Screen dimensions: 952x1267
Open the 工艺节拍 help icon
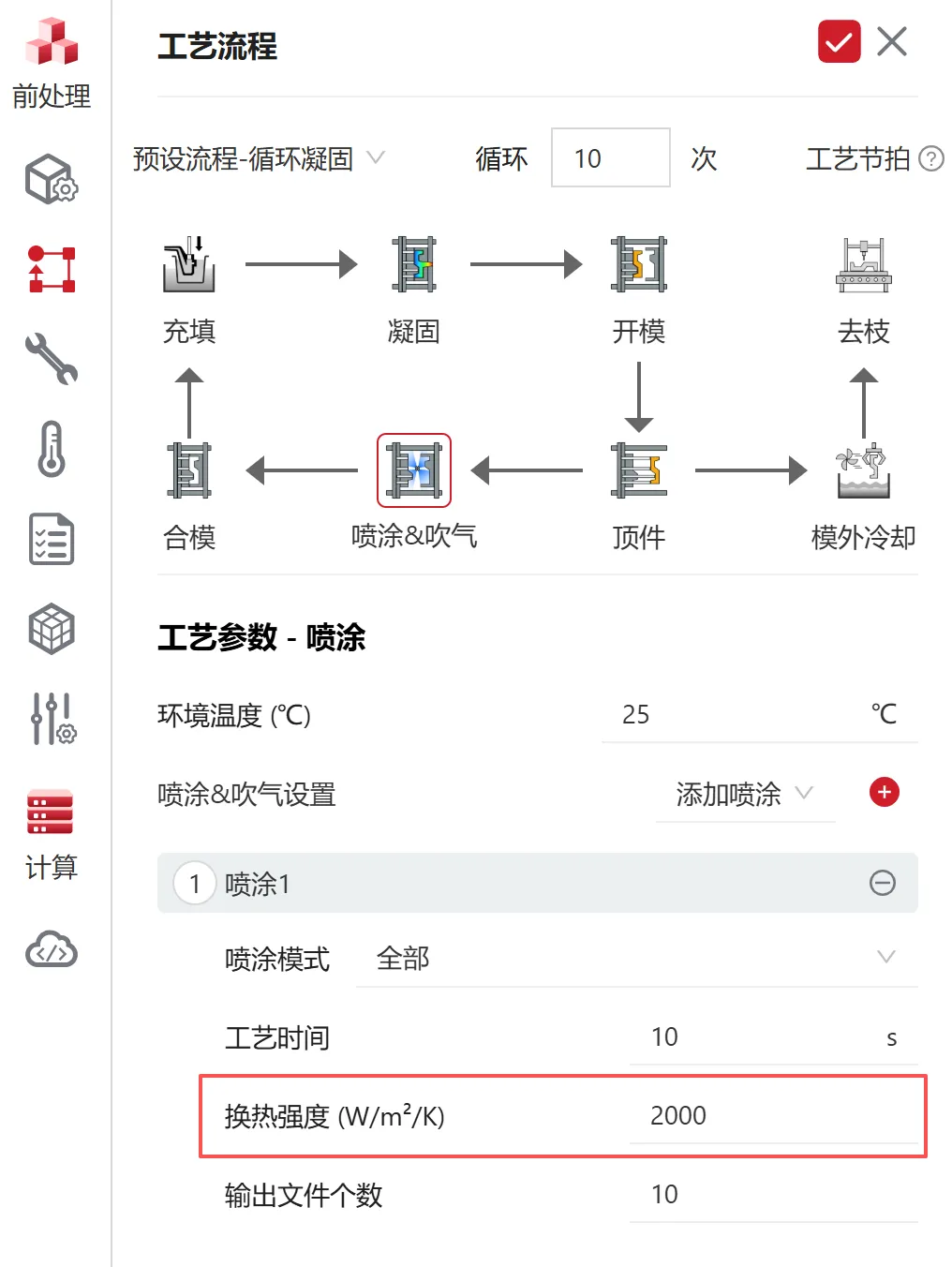point(930,158)
